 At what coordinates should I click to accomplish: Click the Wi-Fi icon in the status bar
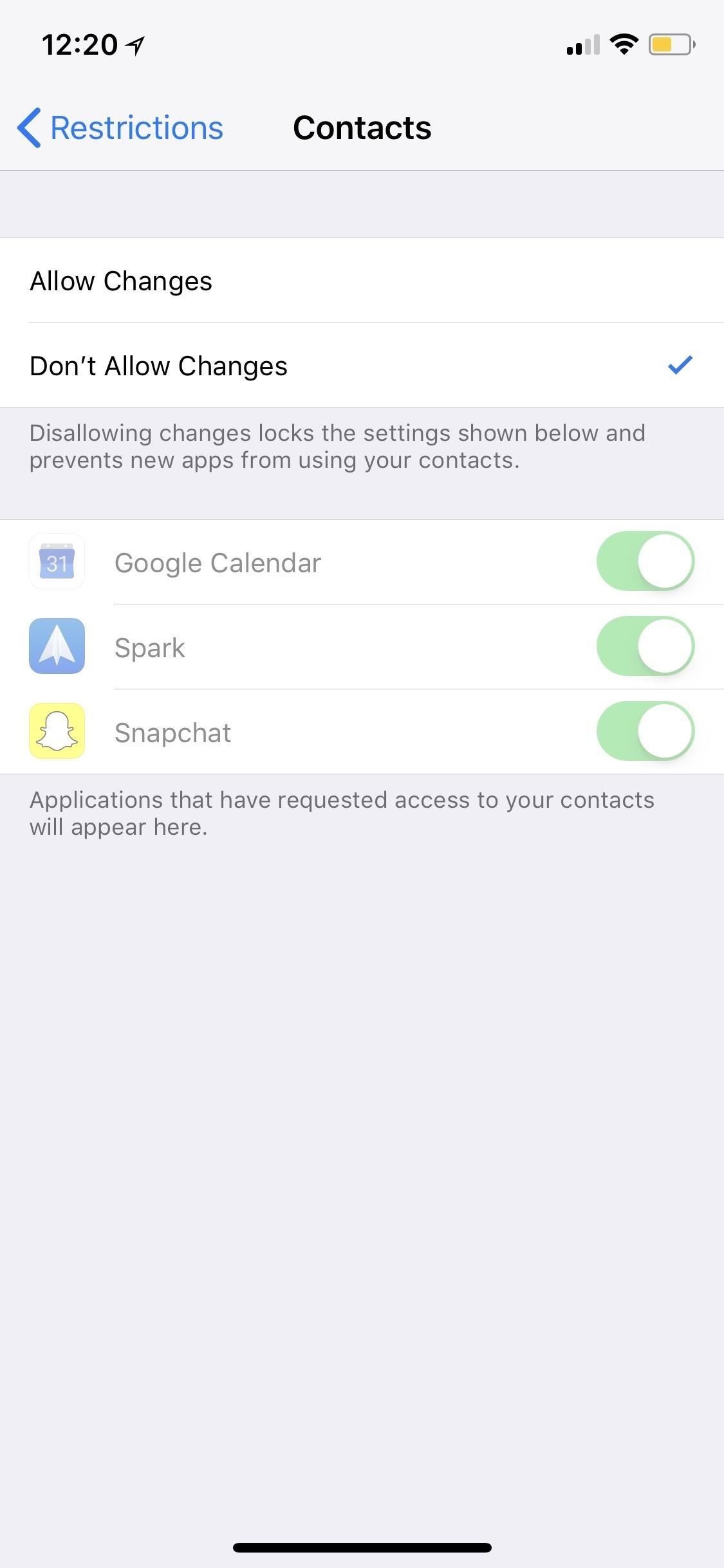tap(622, 44)
